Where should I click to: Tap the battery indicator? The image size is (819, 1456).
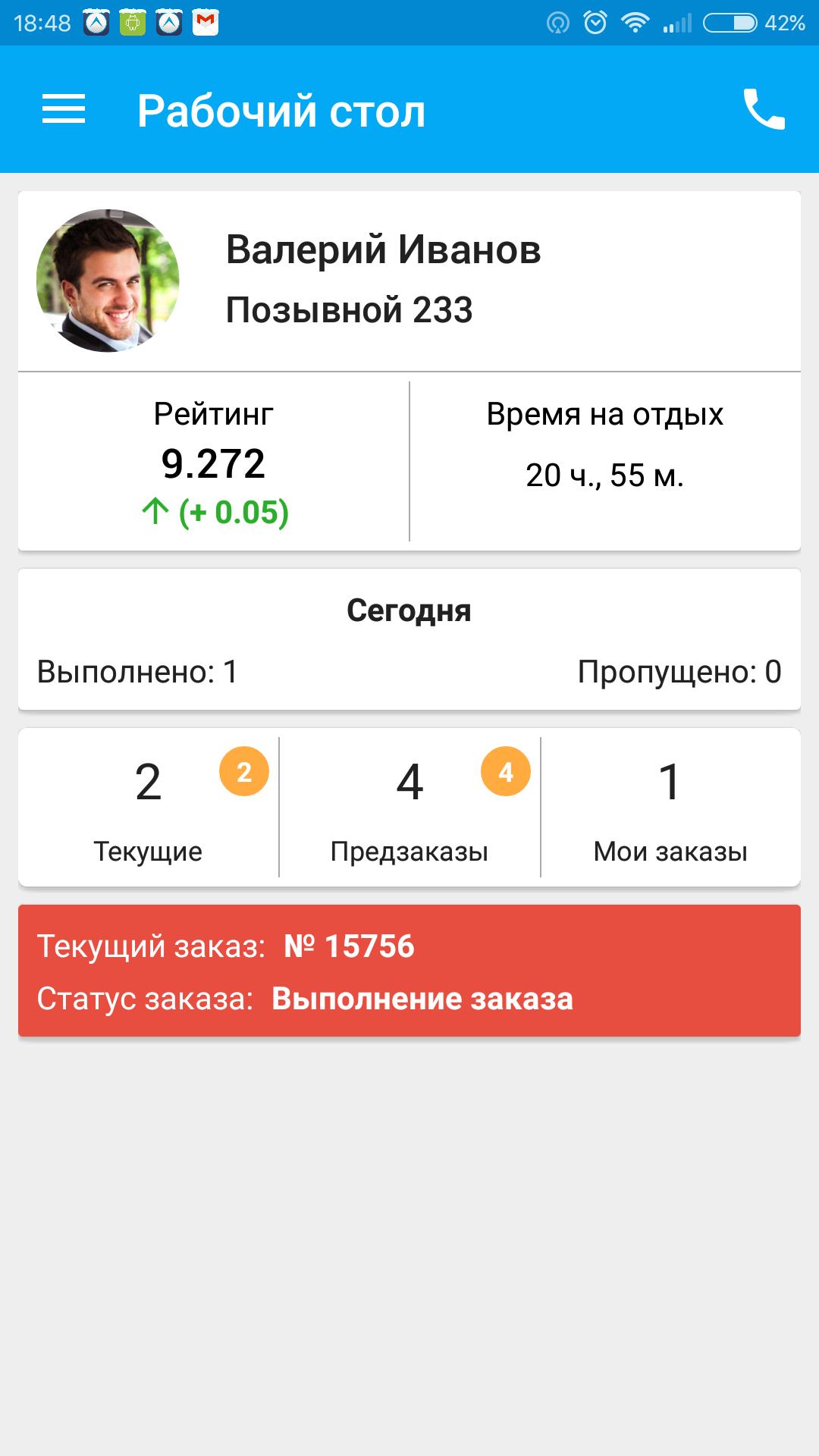click(x=730, y=23)
